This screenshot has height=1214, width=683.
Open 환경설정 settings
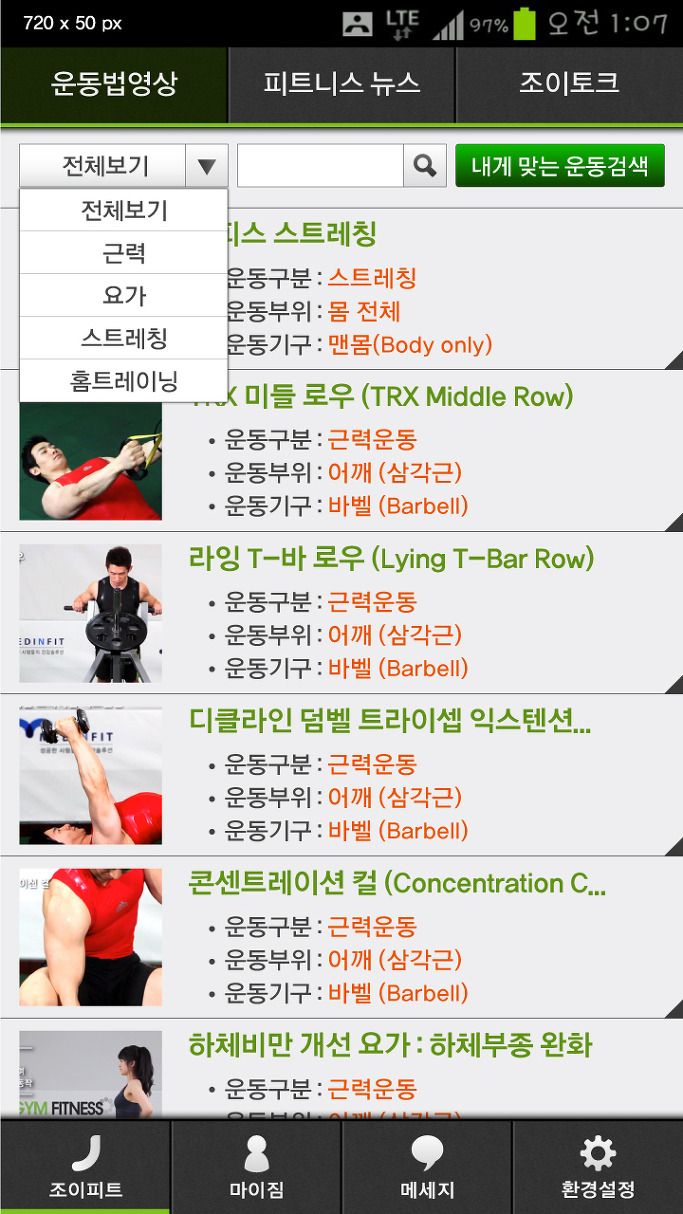(598, 1167)
